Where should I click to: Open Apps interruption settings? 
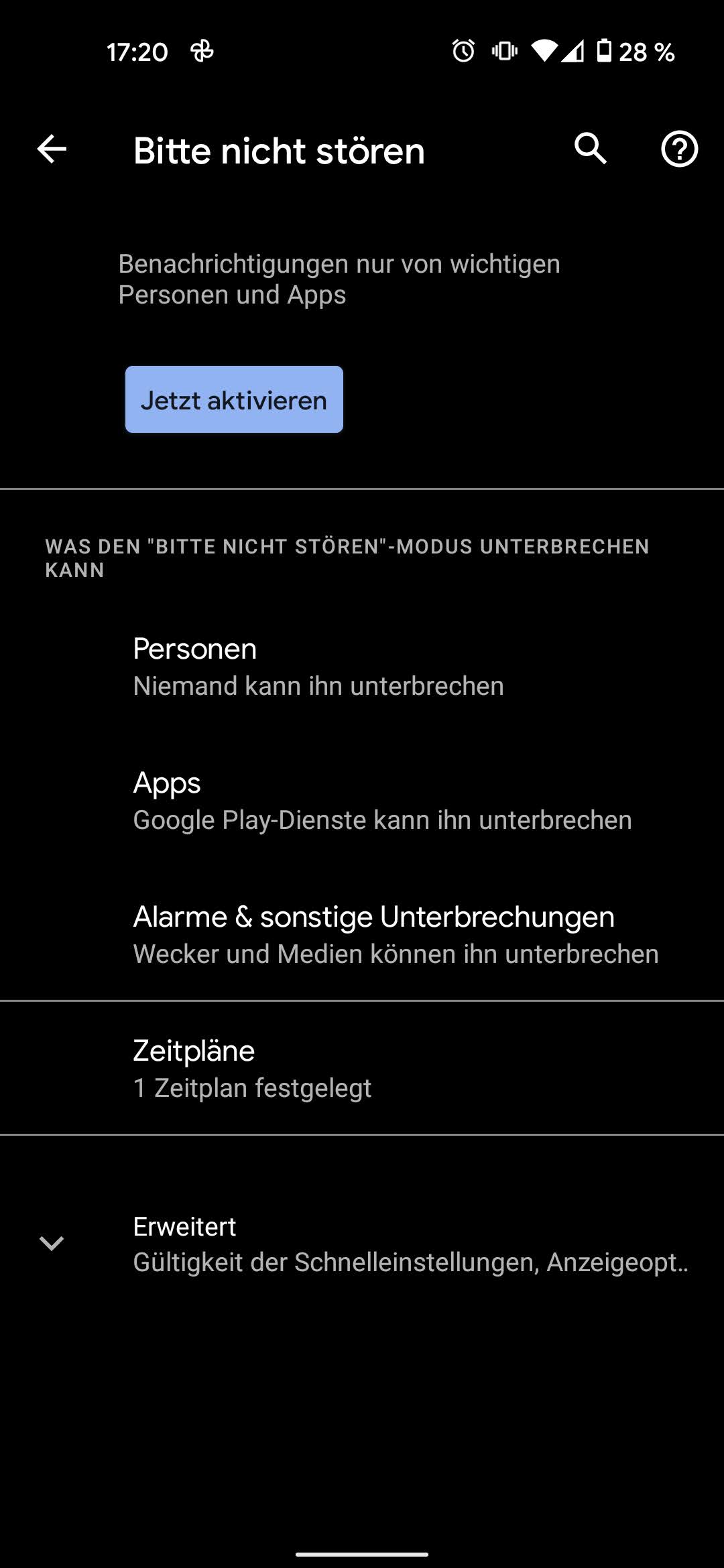362,801
